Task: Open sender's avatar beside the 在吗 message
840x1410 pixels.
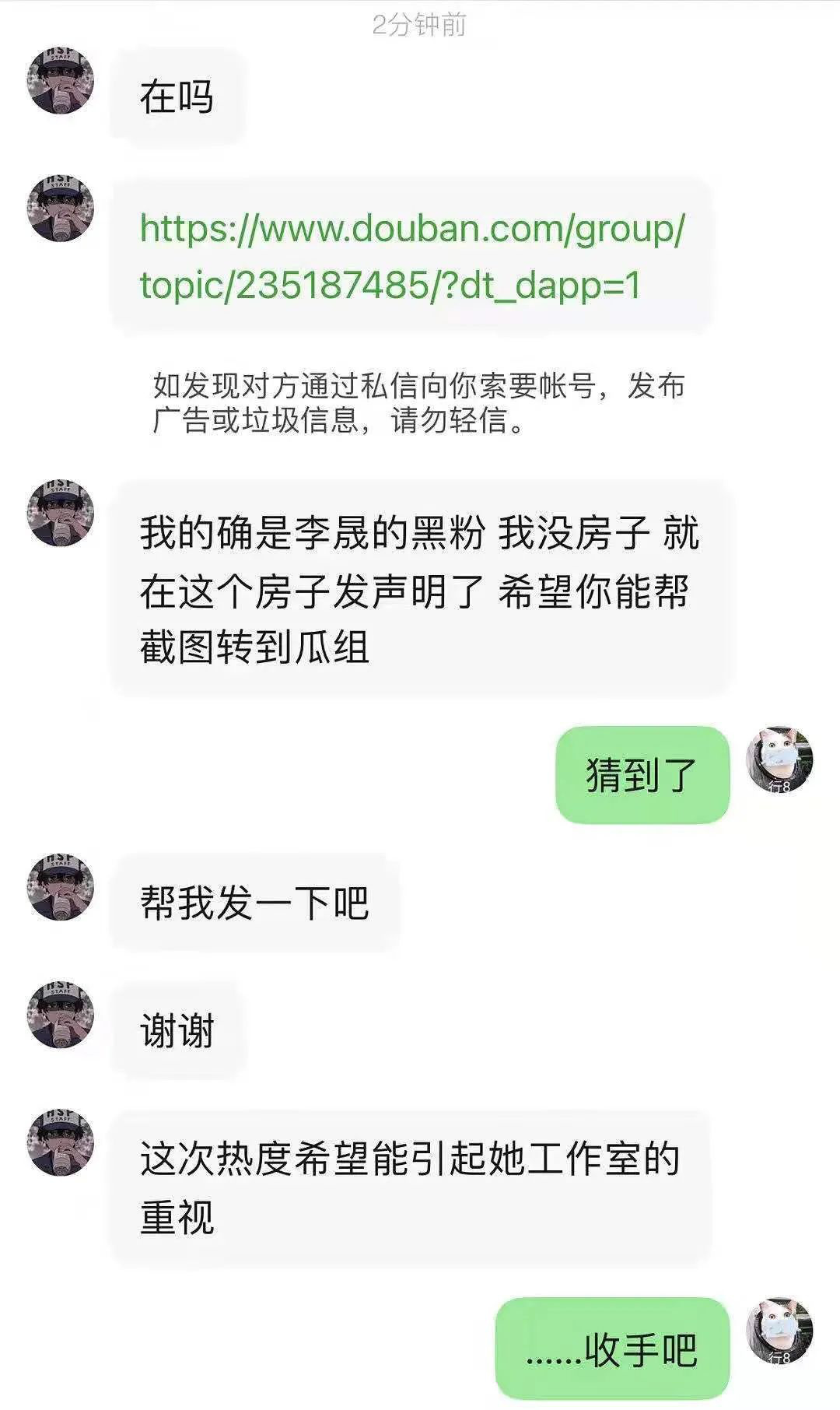Action: pyautogui.click(x=61, y=81)
